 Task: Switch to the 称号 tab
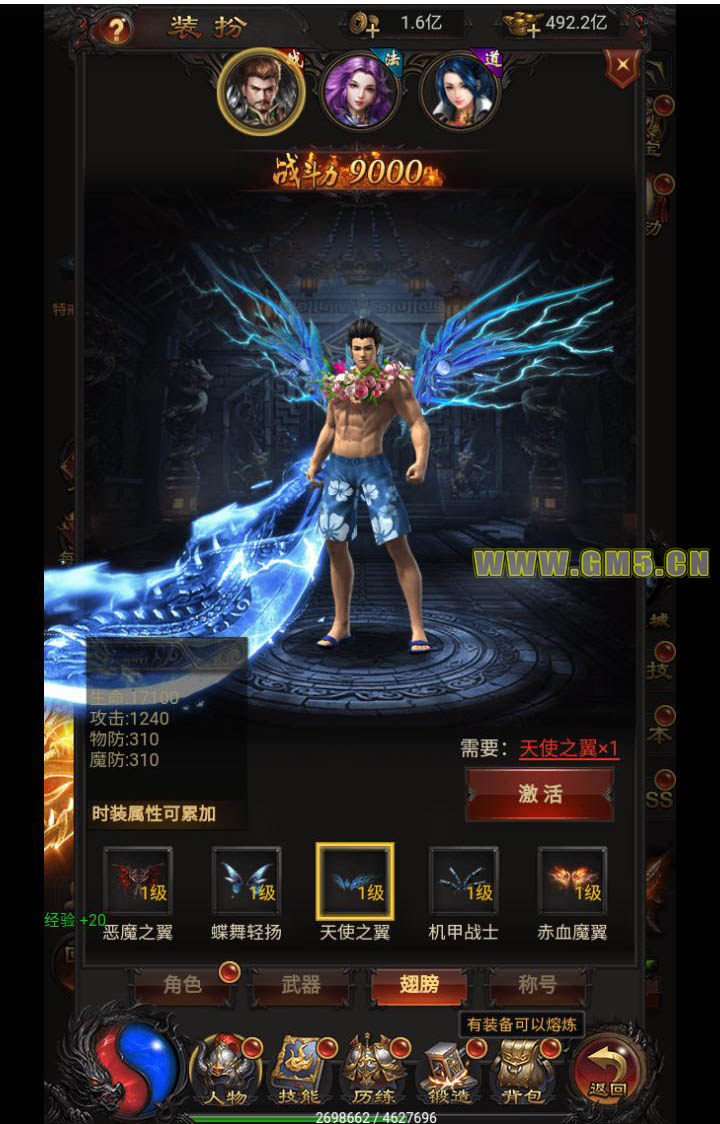coord(537,985)
